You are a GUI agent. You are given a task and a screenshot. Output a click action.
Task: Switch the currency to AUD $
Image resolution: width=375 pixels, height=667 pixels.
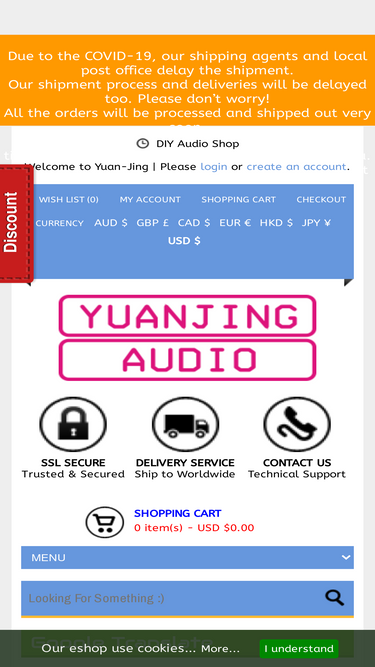click(111, 223)
